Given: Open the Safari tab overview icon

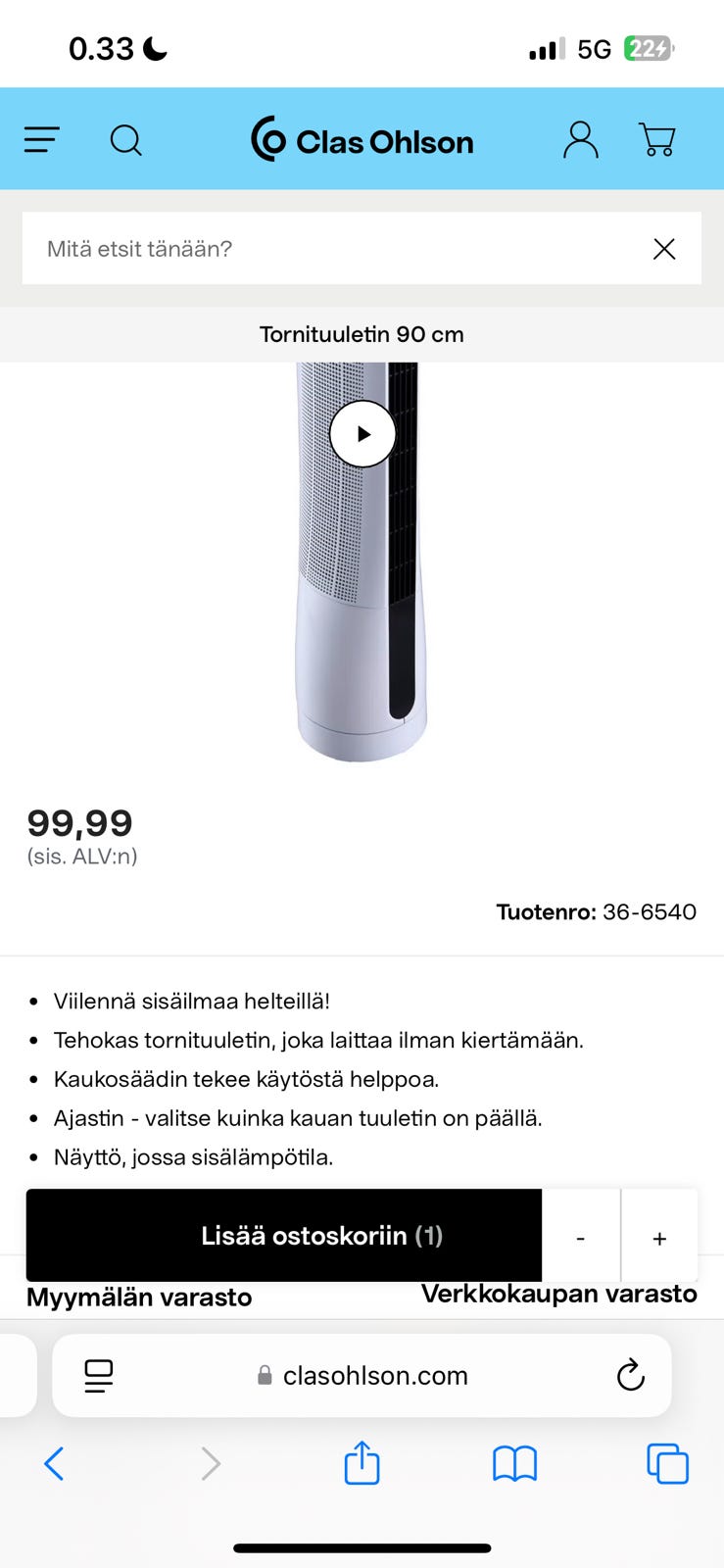Looking at the screenshot, I should click(668, 1463).
